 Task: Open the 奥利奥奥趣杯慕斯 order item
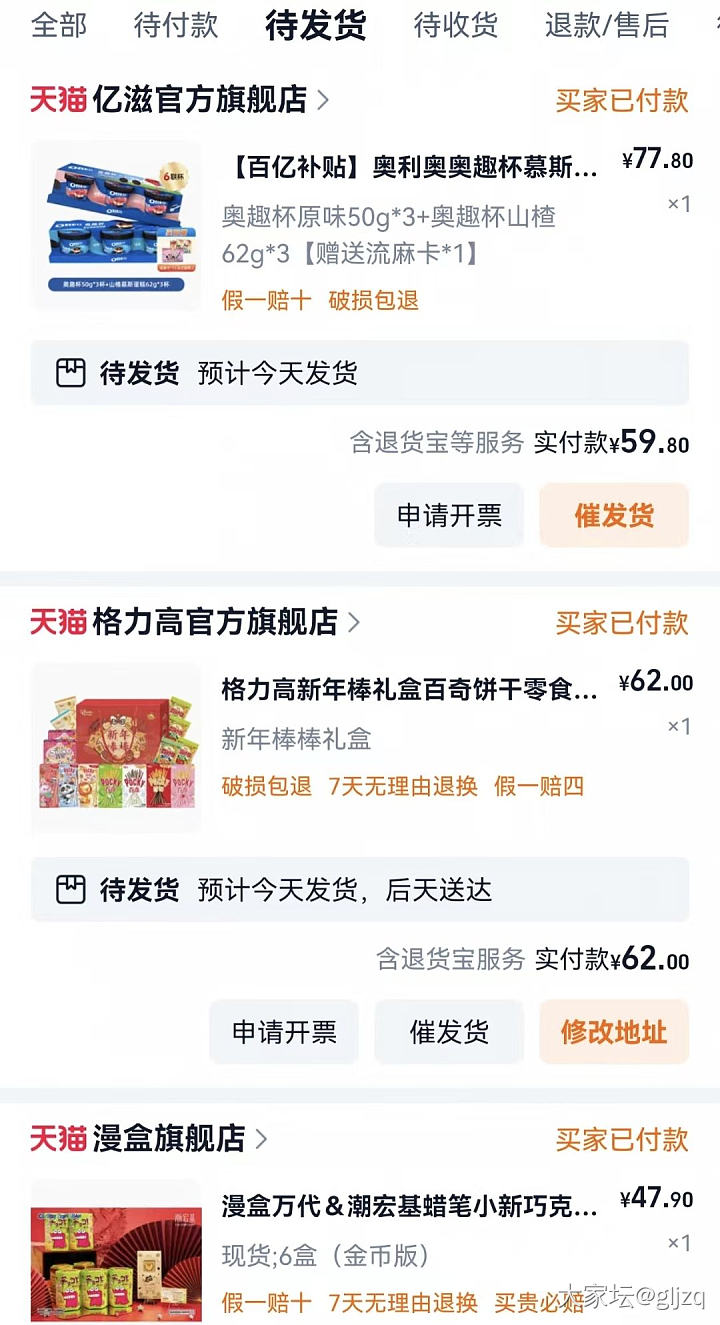410,166
